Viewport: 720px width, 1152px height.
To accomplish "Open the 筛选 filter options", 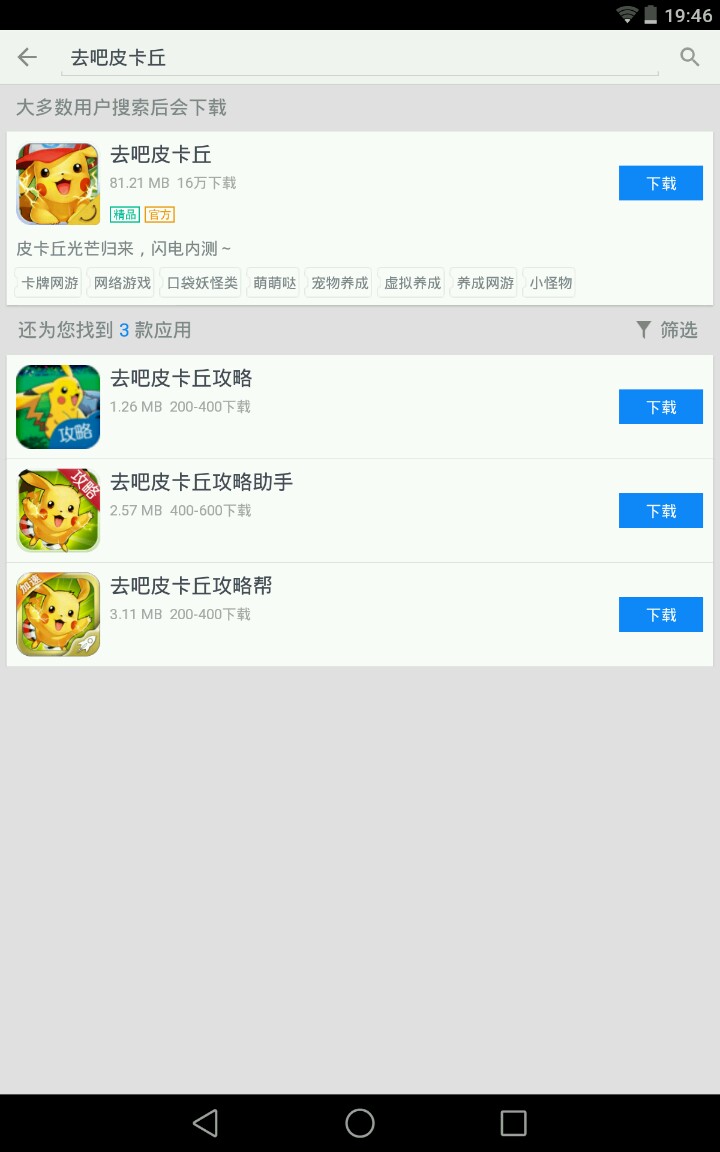I will tap(667, 330).
